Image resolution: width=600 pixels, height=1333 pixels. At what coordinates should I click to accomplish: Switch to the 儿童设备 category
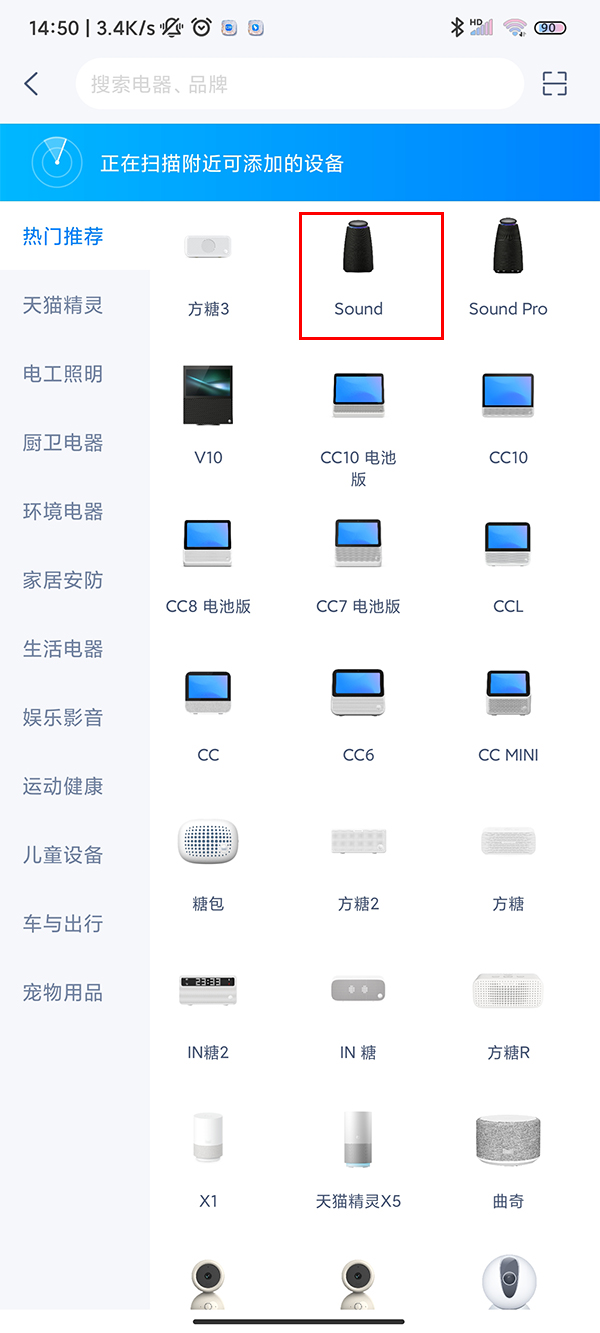[x=63, y=855]
